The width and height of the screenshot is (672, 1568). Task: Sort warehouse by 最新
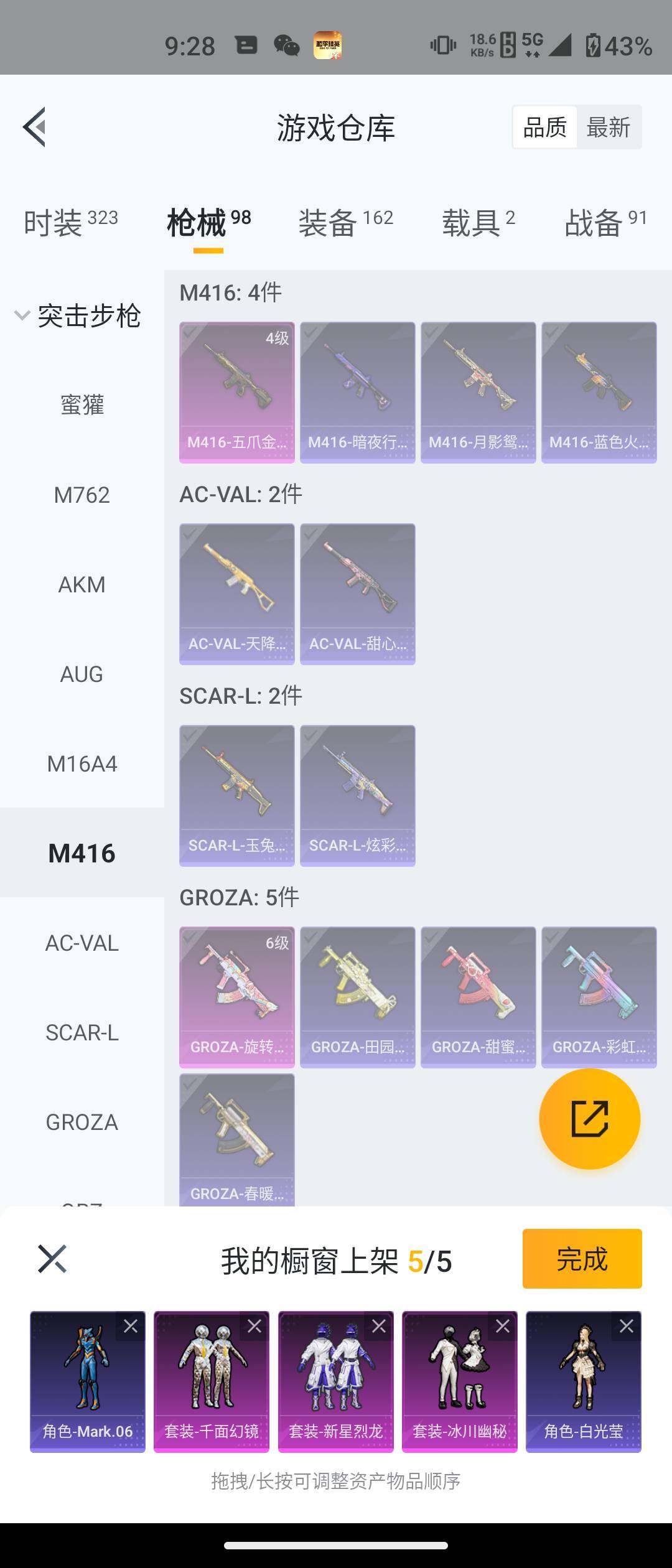click(x=608, y=128)
